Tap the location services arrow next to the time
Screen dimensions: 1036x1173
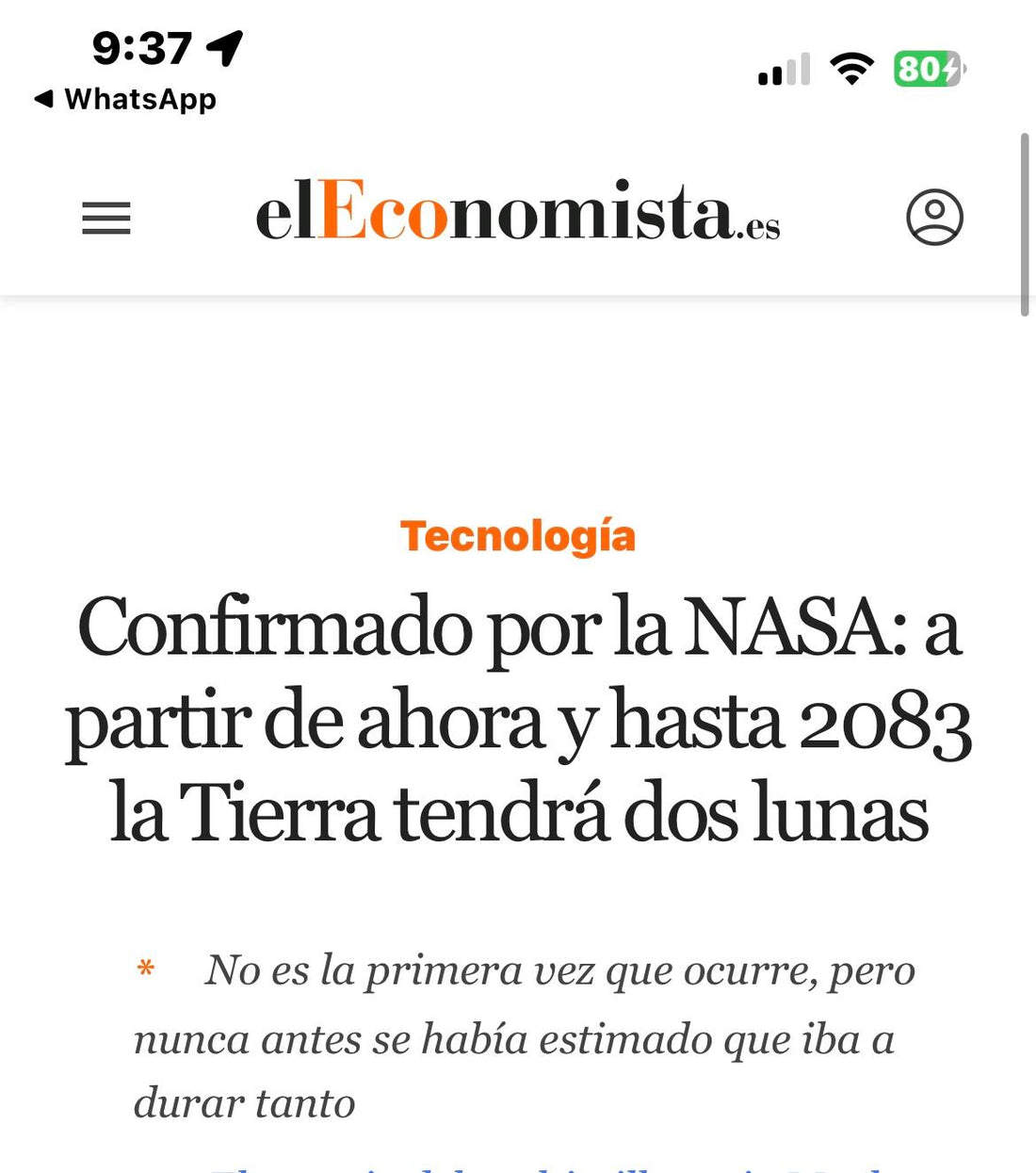[x=223, y=48]
